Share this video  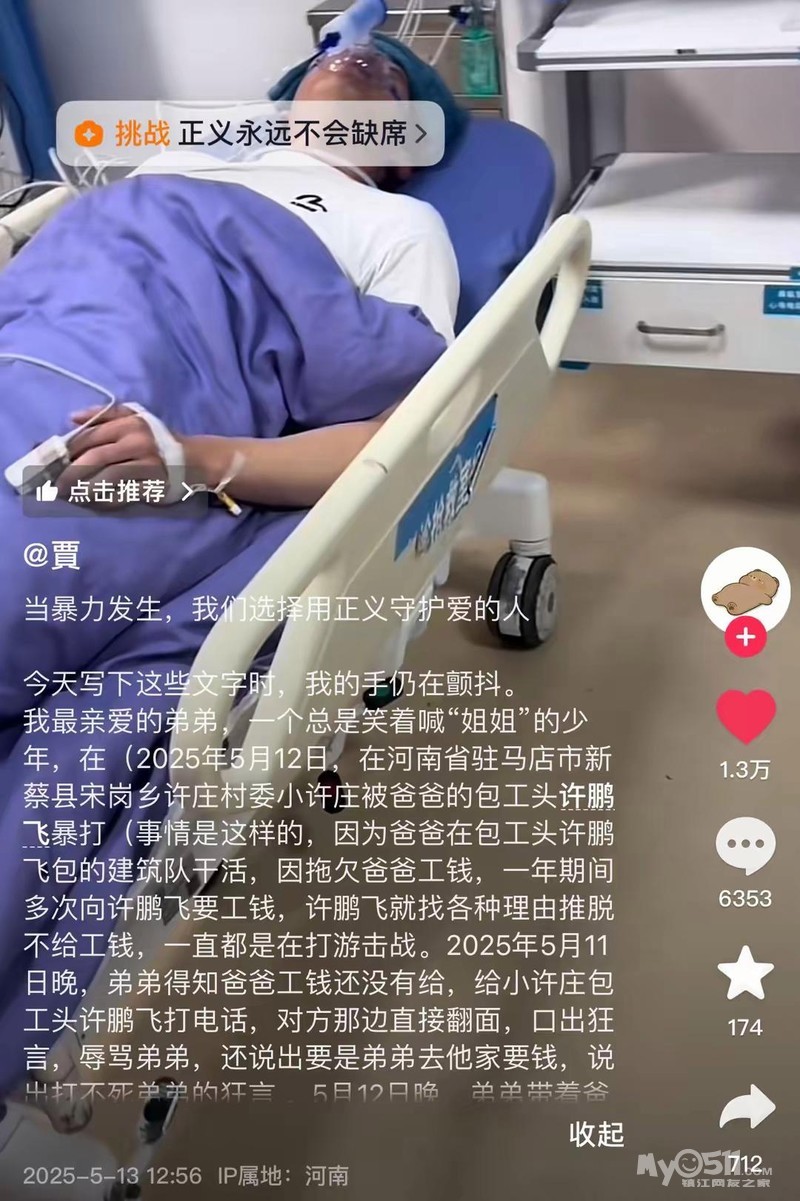[x=746, y=1108]
